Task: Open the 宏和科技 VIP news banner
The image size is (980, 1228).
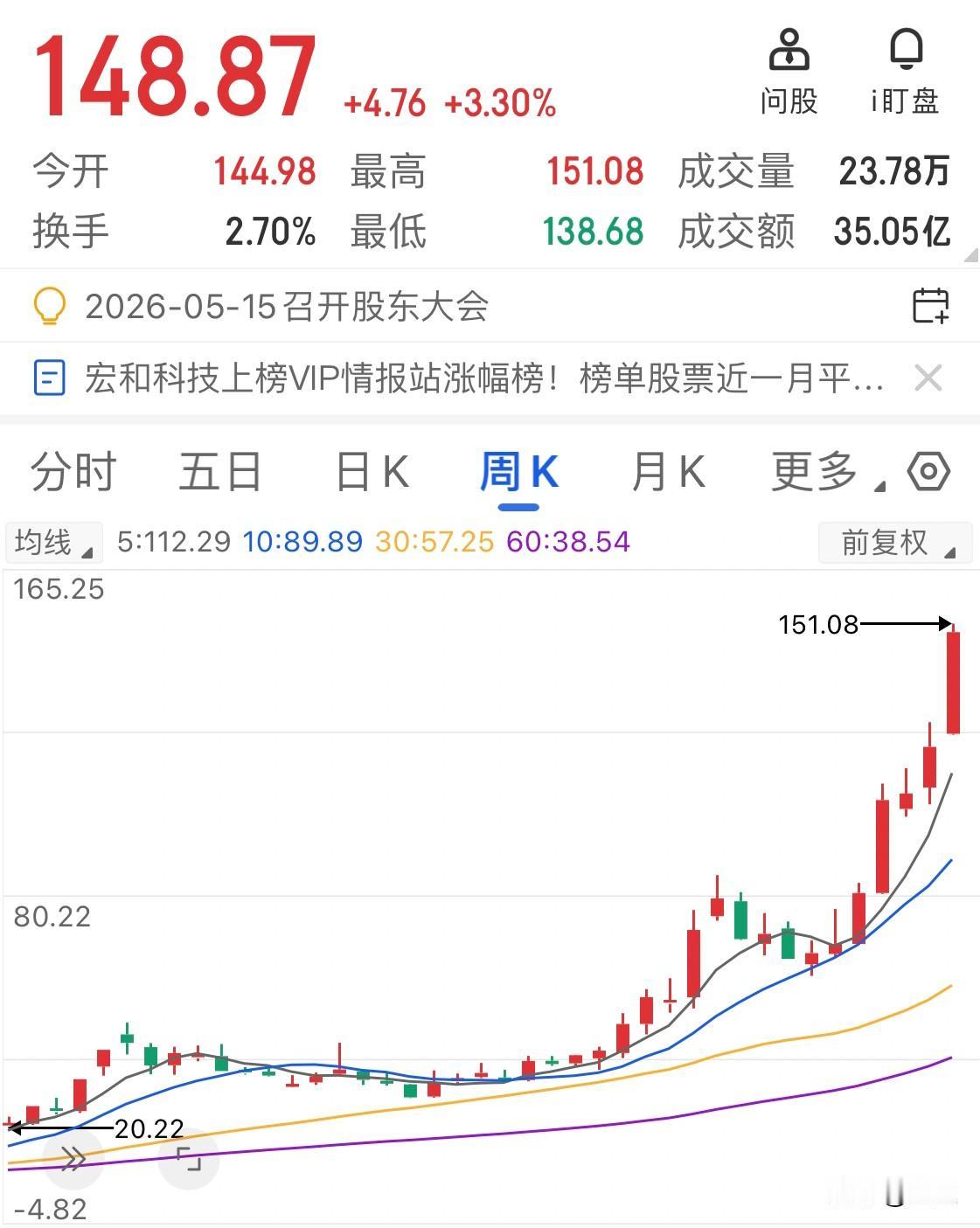Action: point(484,378)
